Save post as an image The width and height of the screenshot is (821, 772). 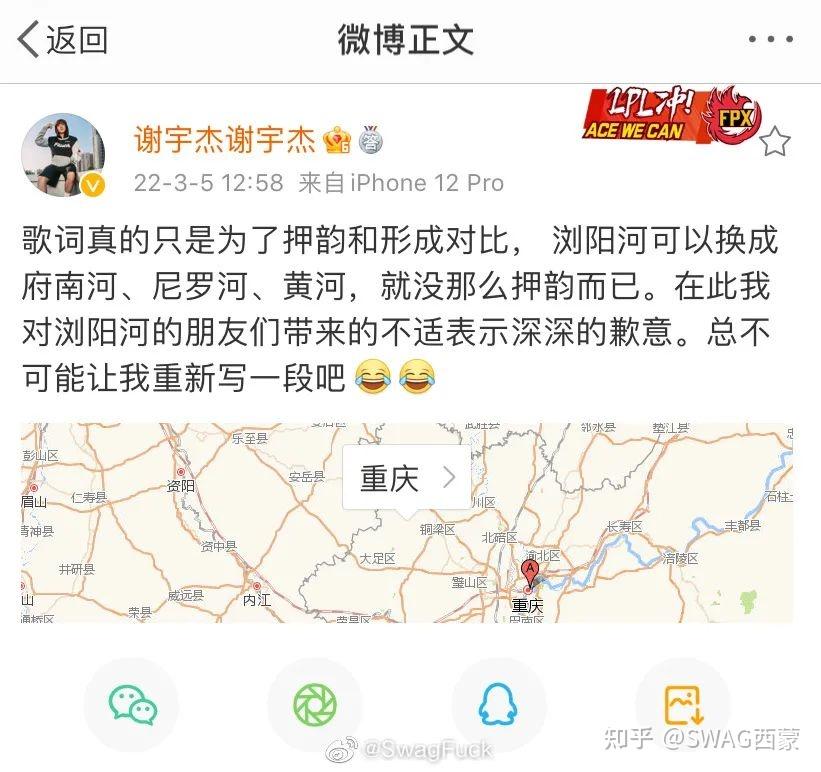(x=683, y=705)
